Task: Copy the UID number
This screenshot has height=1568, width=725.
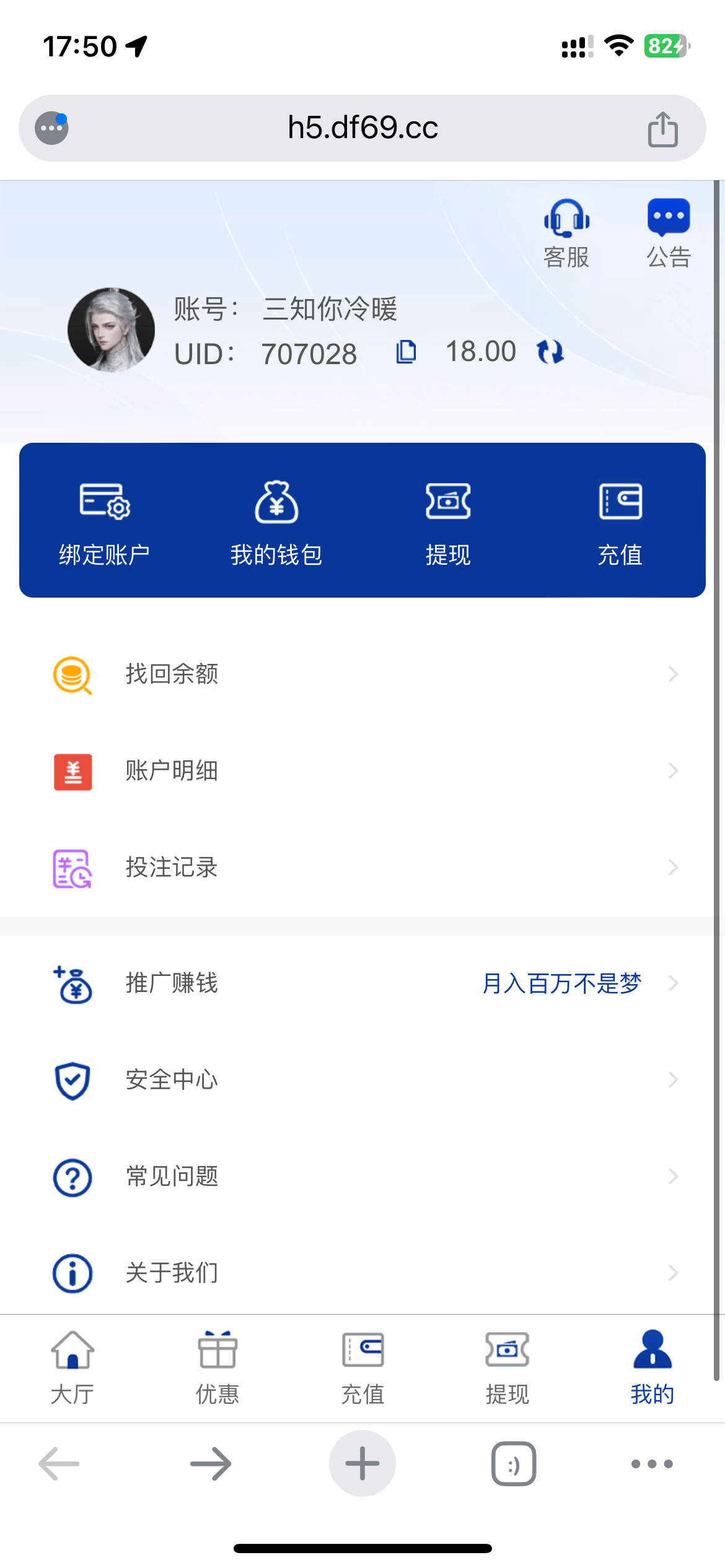Action: [x=406, y=352]
